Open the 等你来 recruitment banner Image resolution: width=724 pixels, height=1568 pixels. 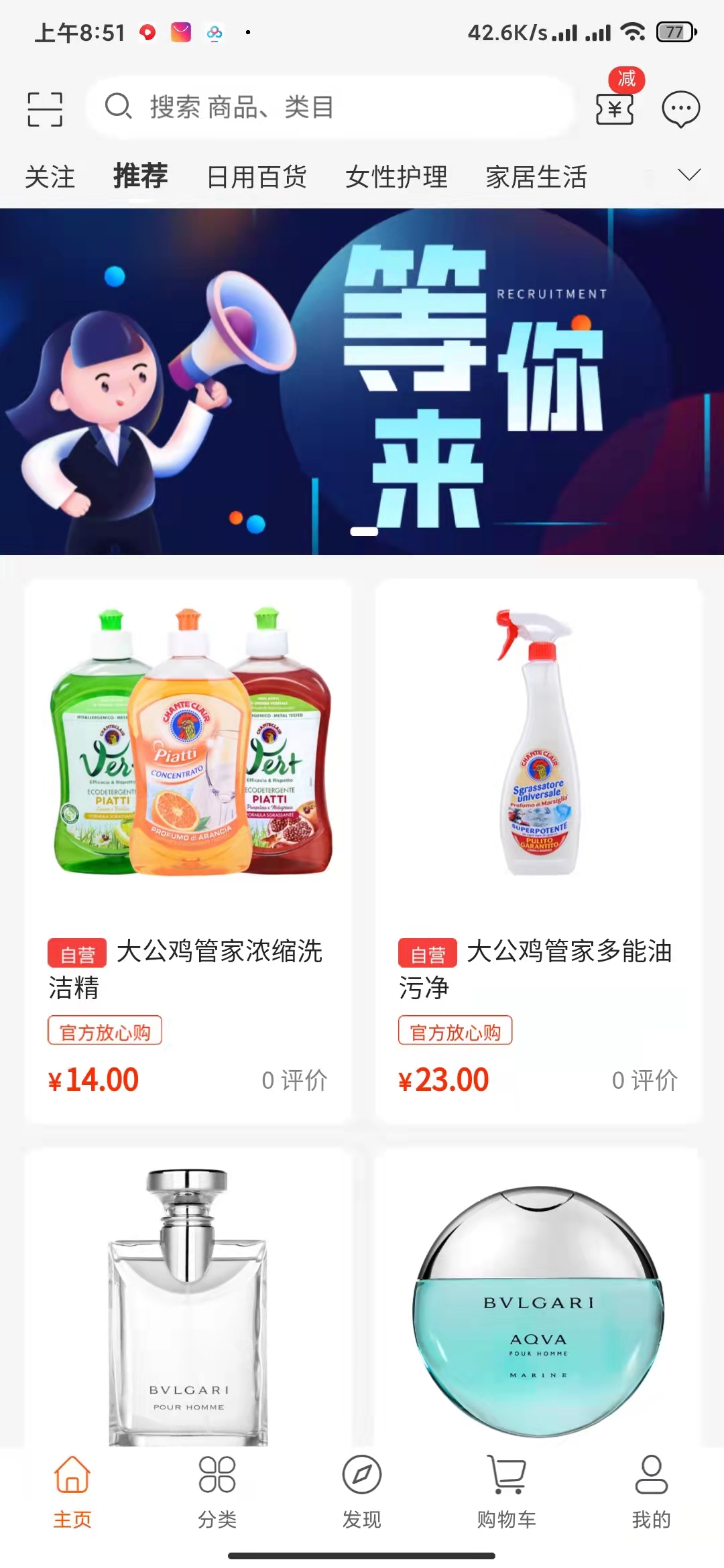pos(362,382)
